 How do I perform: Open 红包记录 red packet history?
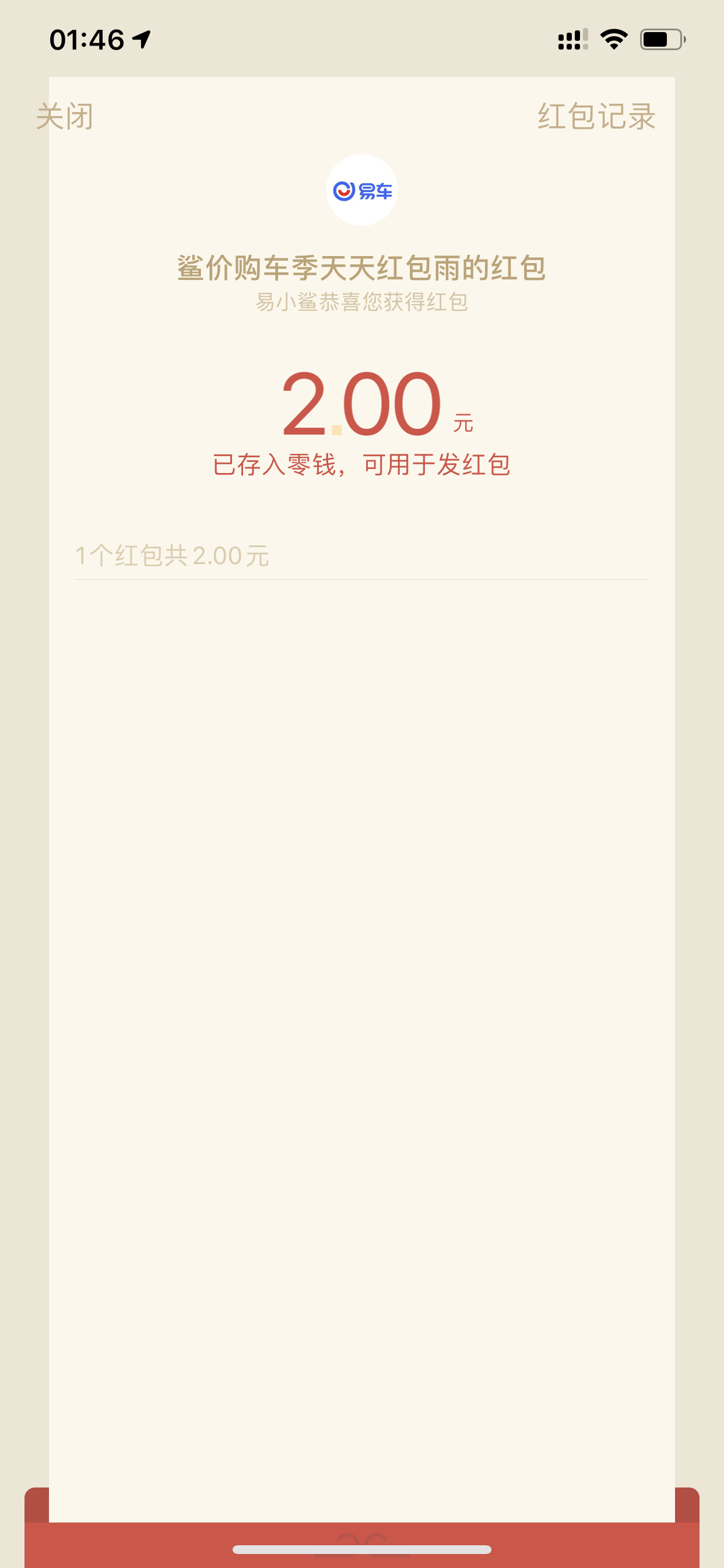click(x=596, y=116)
